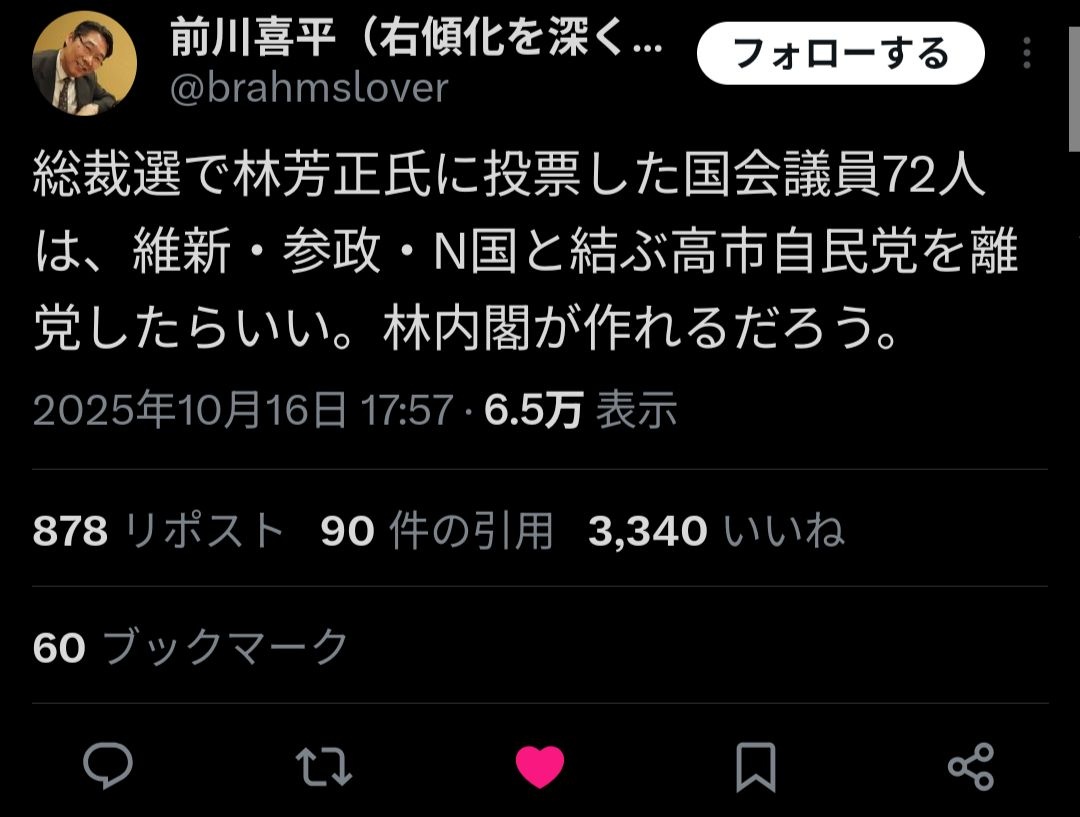Repost this post with the arrows icon

point(324,766)
